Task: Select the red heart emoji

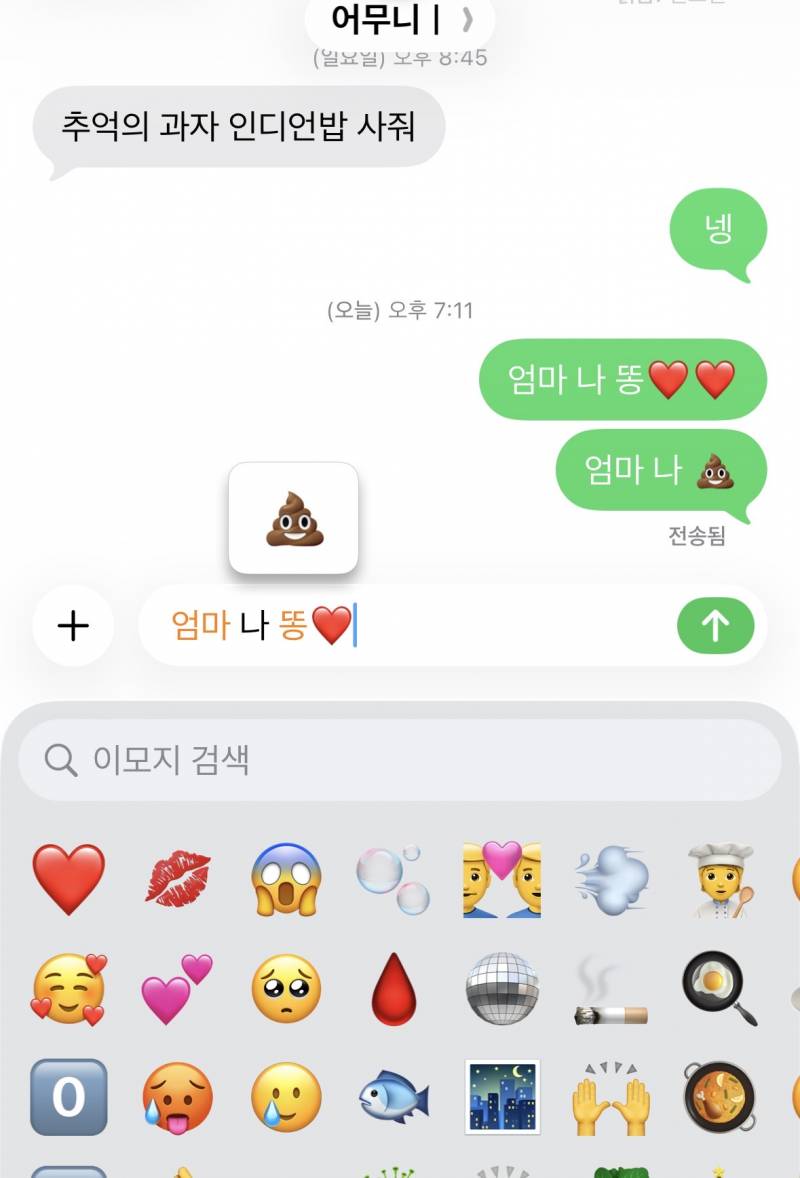Action: click(70, 880)
